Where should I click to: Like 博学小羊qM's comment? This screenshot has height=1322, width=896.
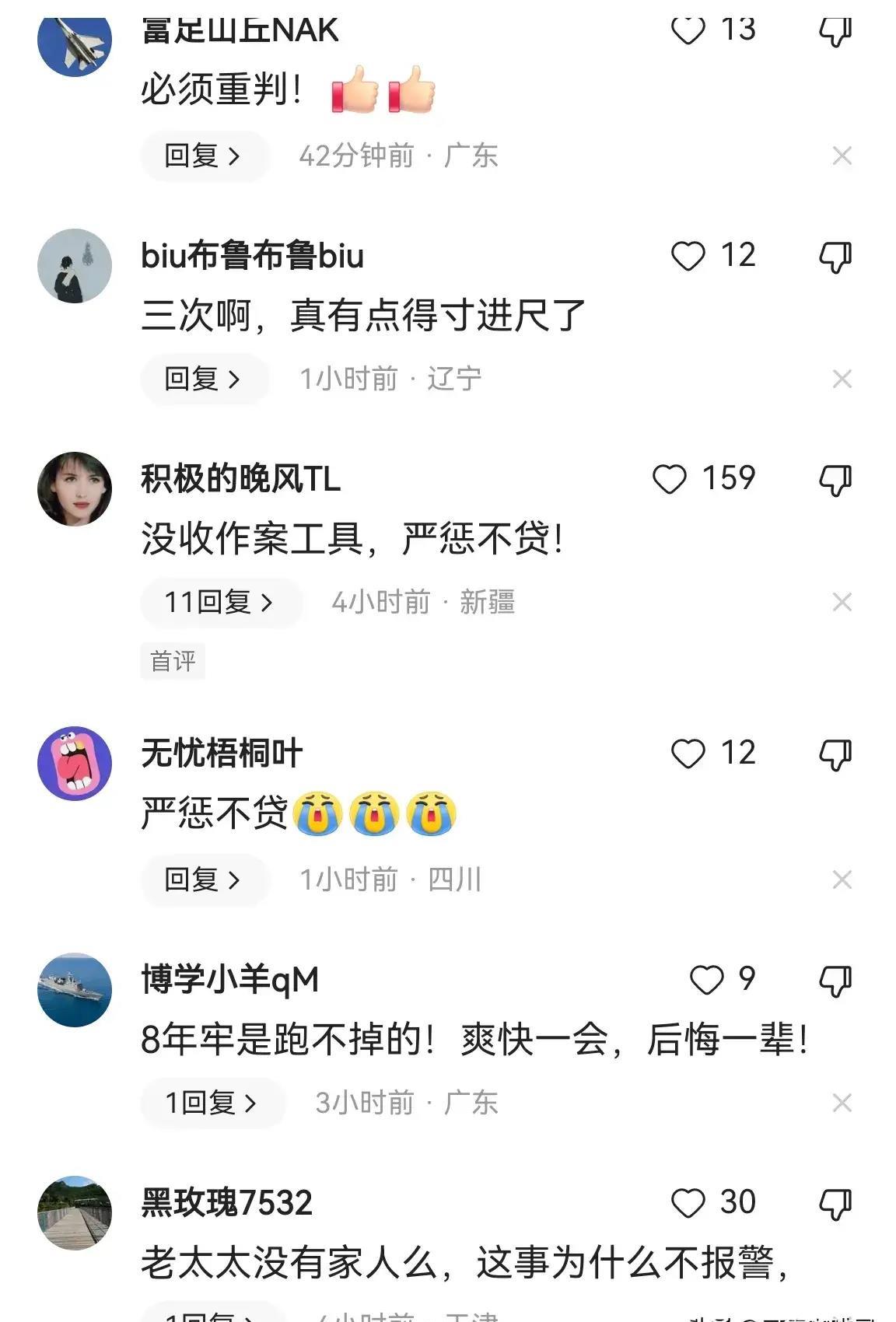(706, 980)
